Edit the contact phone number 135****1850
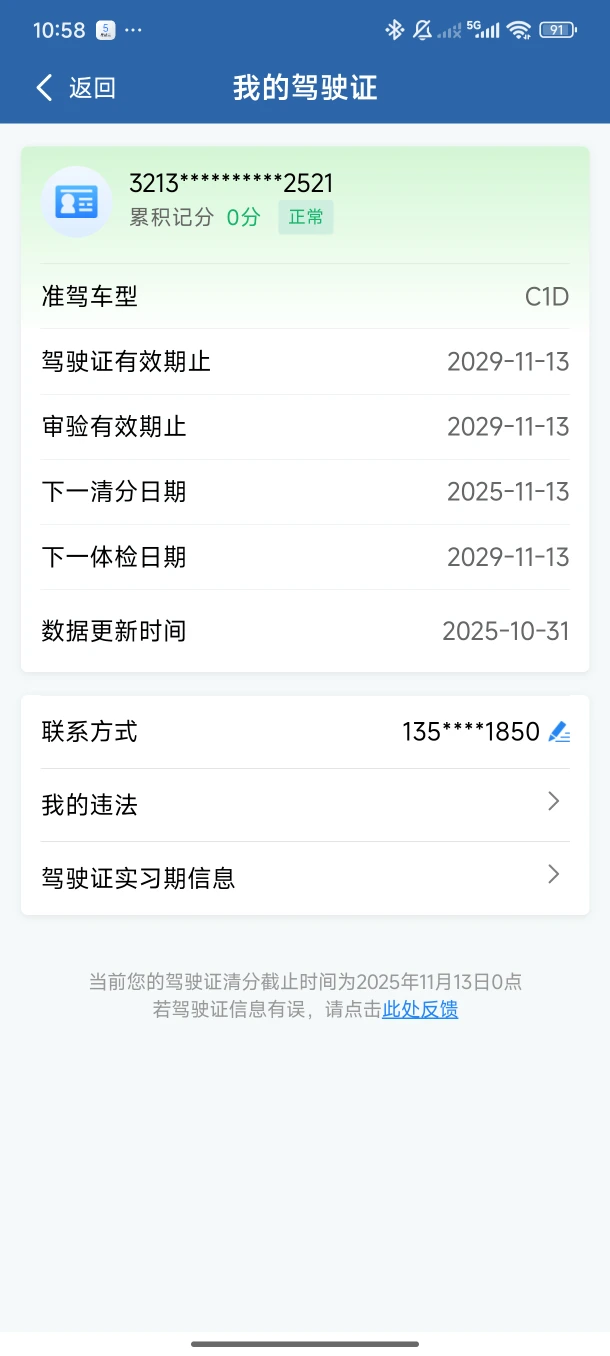This screenshot has height=1356, width=610. tap(559, 732)
